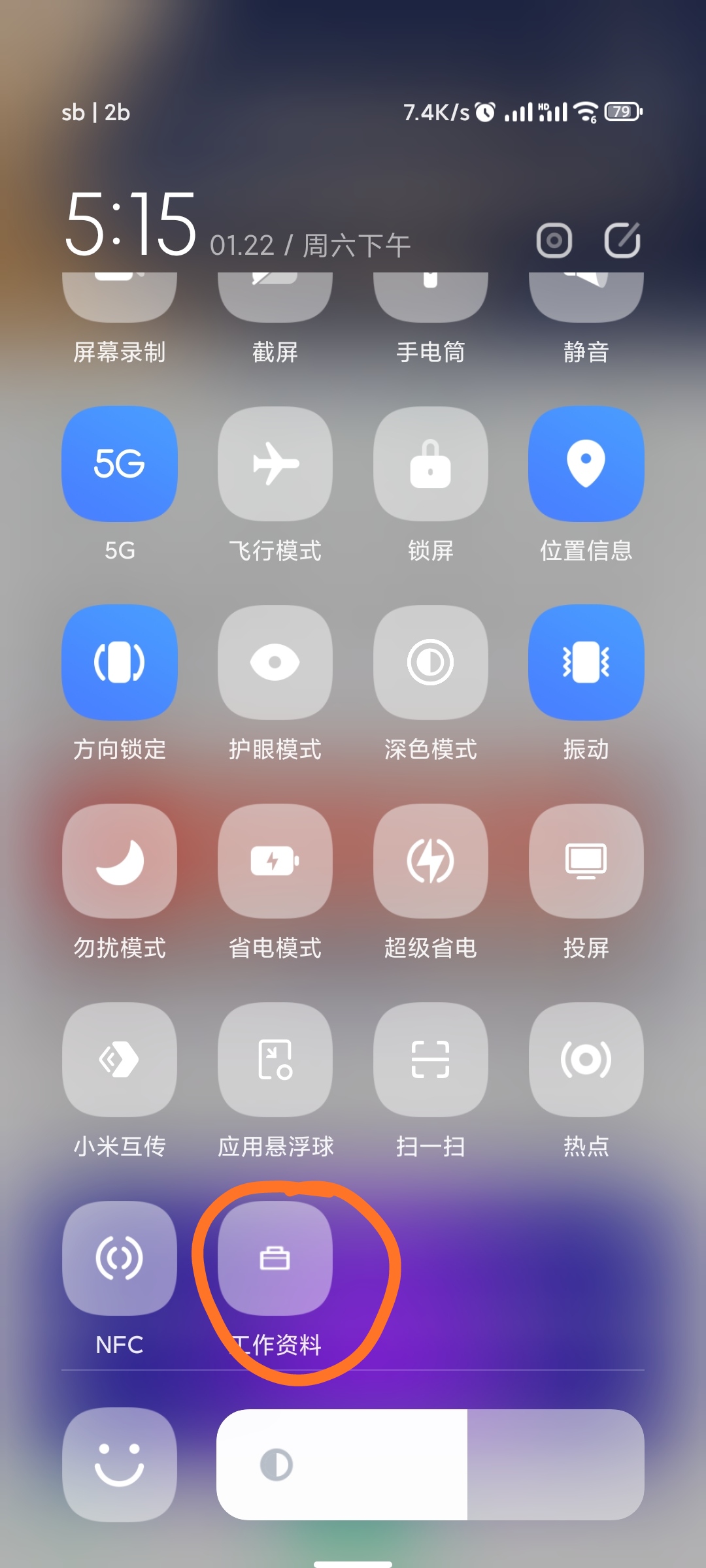Open settings from the control center header
Screen dimensions: 706x1568
pos(554,240)
